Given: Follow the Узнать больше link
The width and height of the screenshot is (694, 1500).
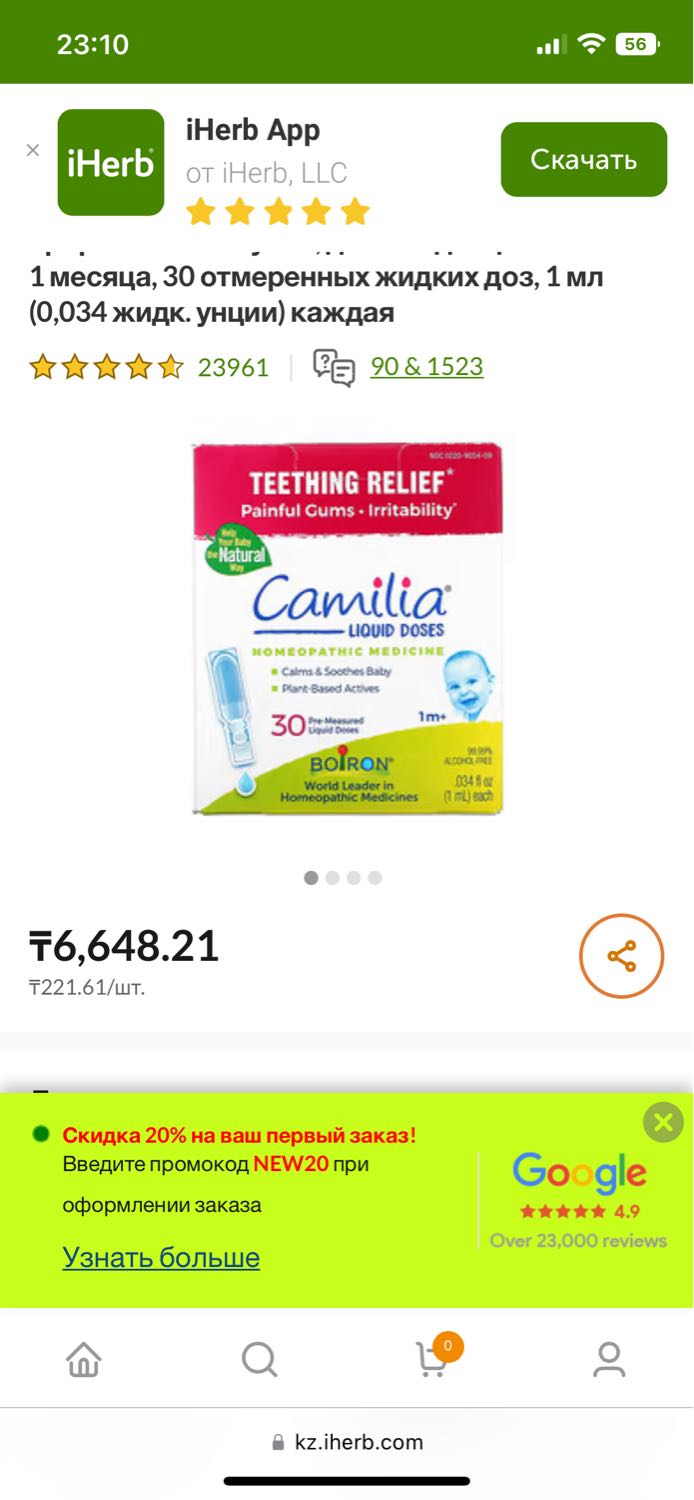Looking at the screenshot, I should (161, 1258).
